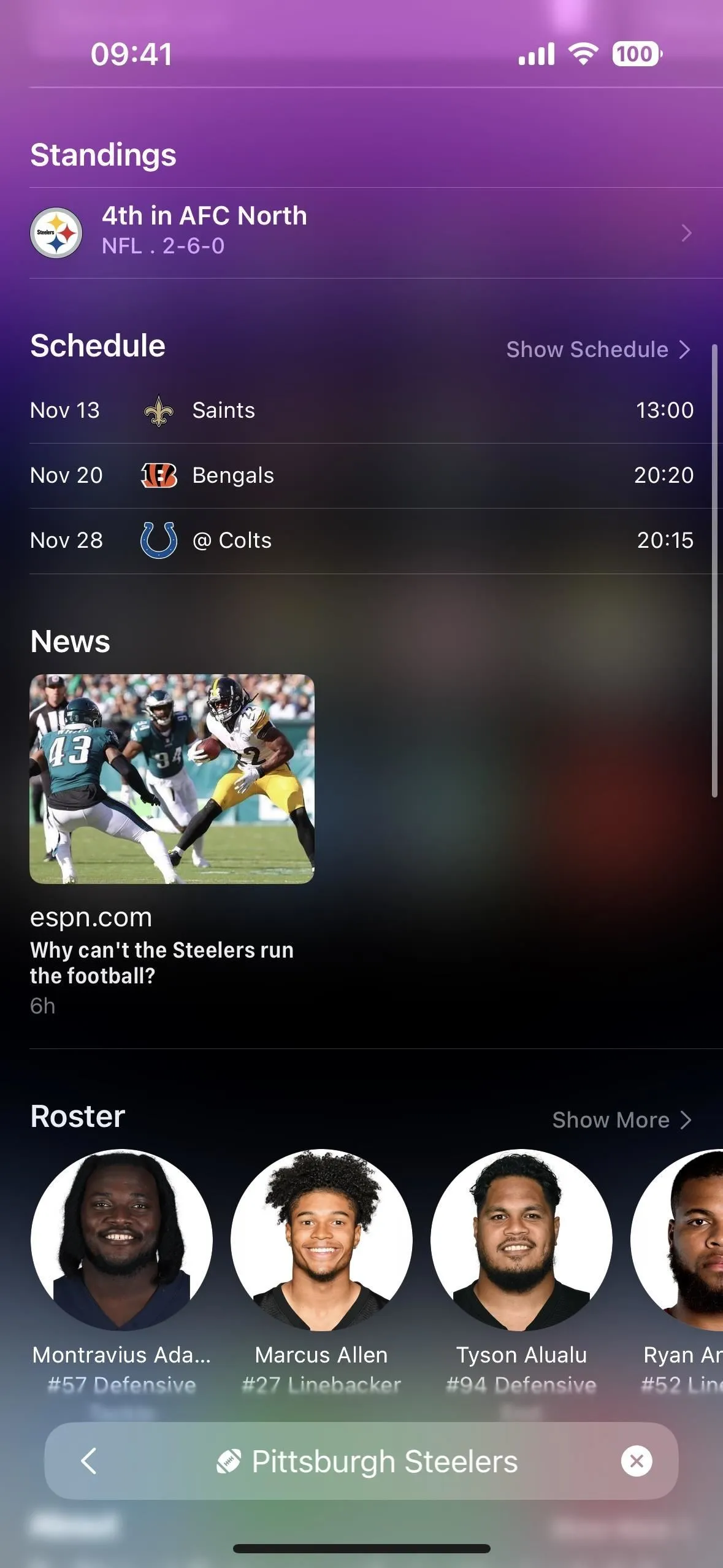723x1568 pixels.
Task: View Tyson Alualu's player profile
Action: tap(521, 1271)
